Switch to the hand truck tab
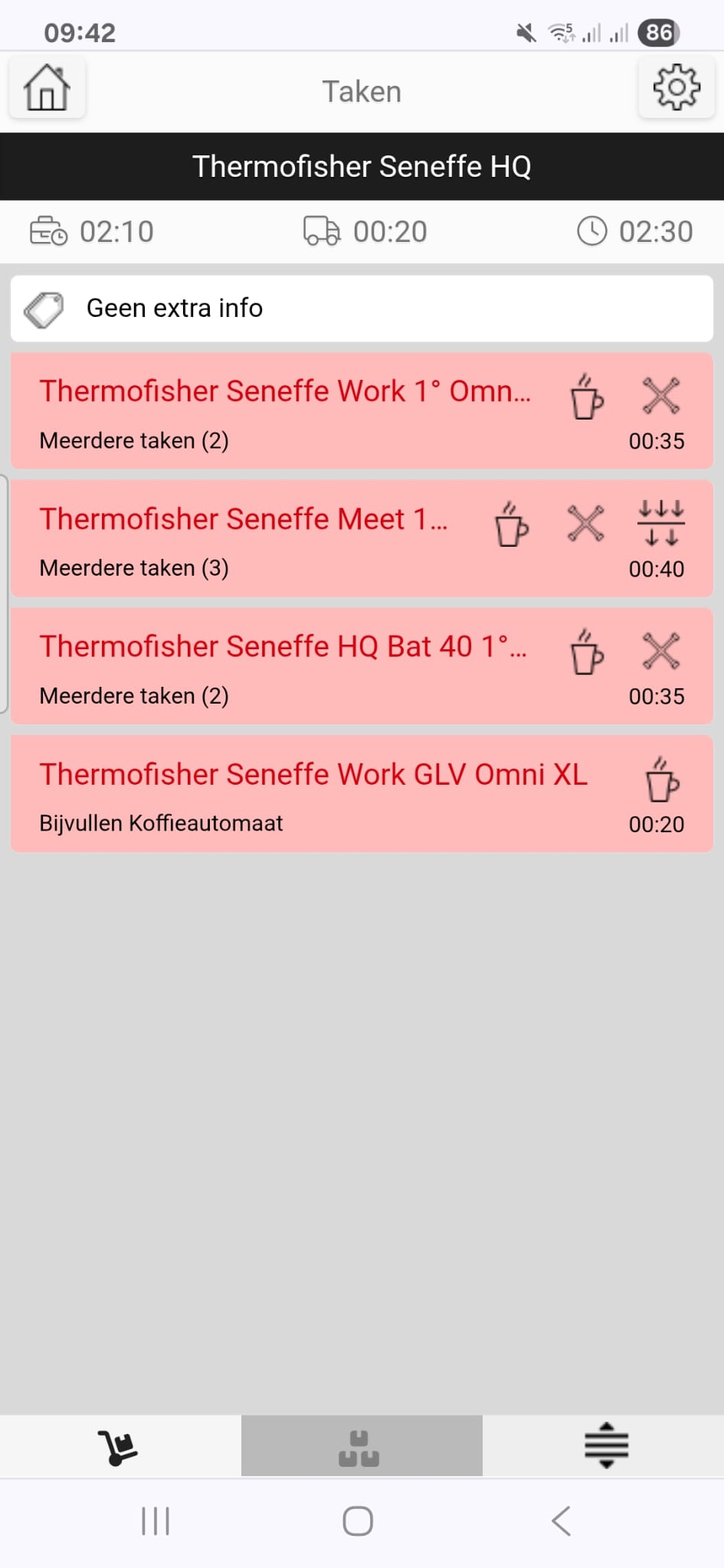724x1568 pixels. [119, 1446]
